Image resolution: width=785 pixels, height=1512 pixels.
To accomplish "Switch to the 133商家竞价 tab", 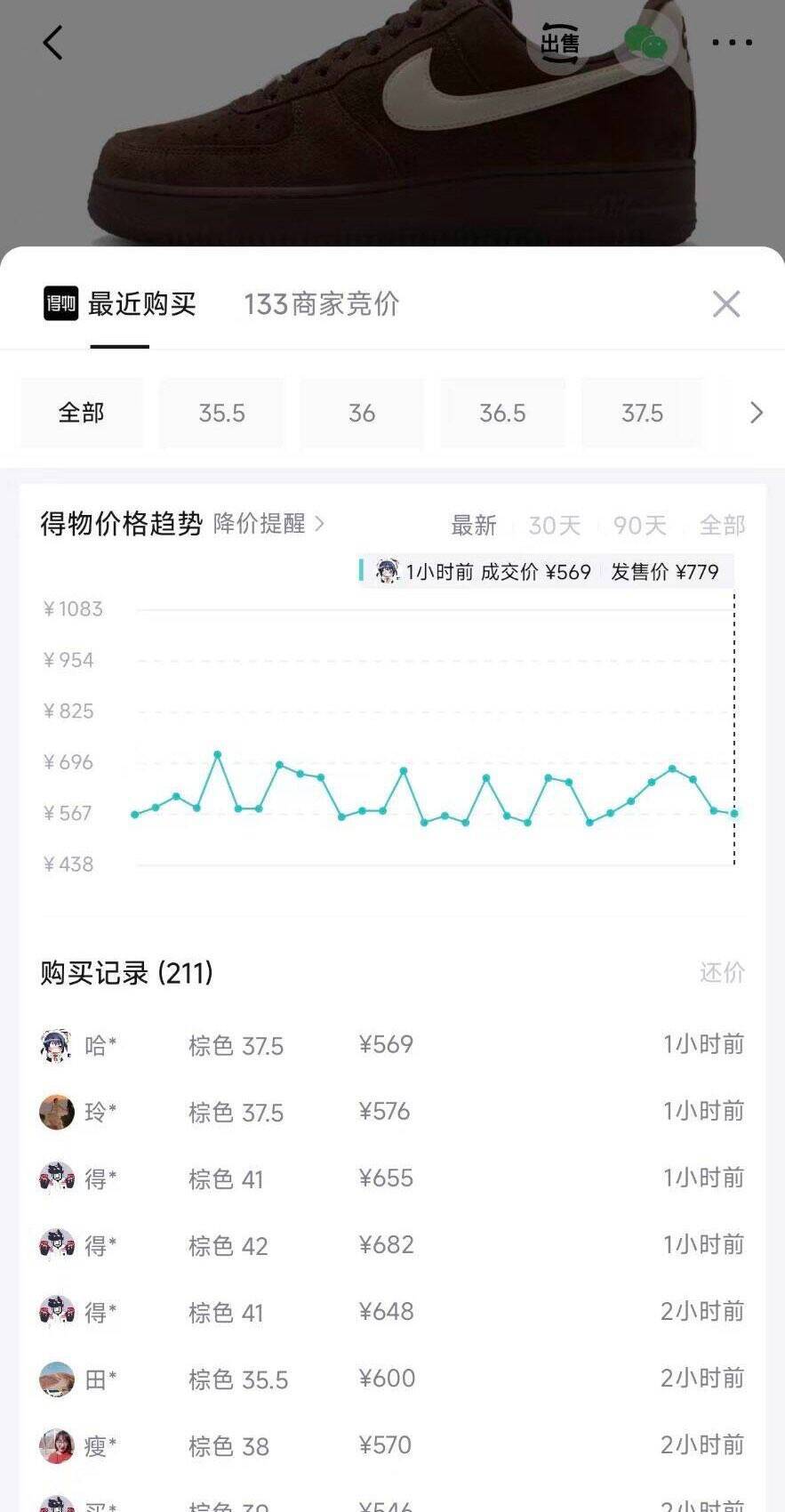I will 321,304.
